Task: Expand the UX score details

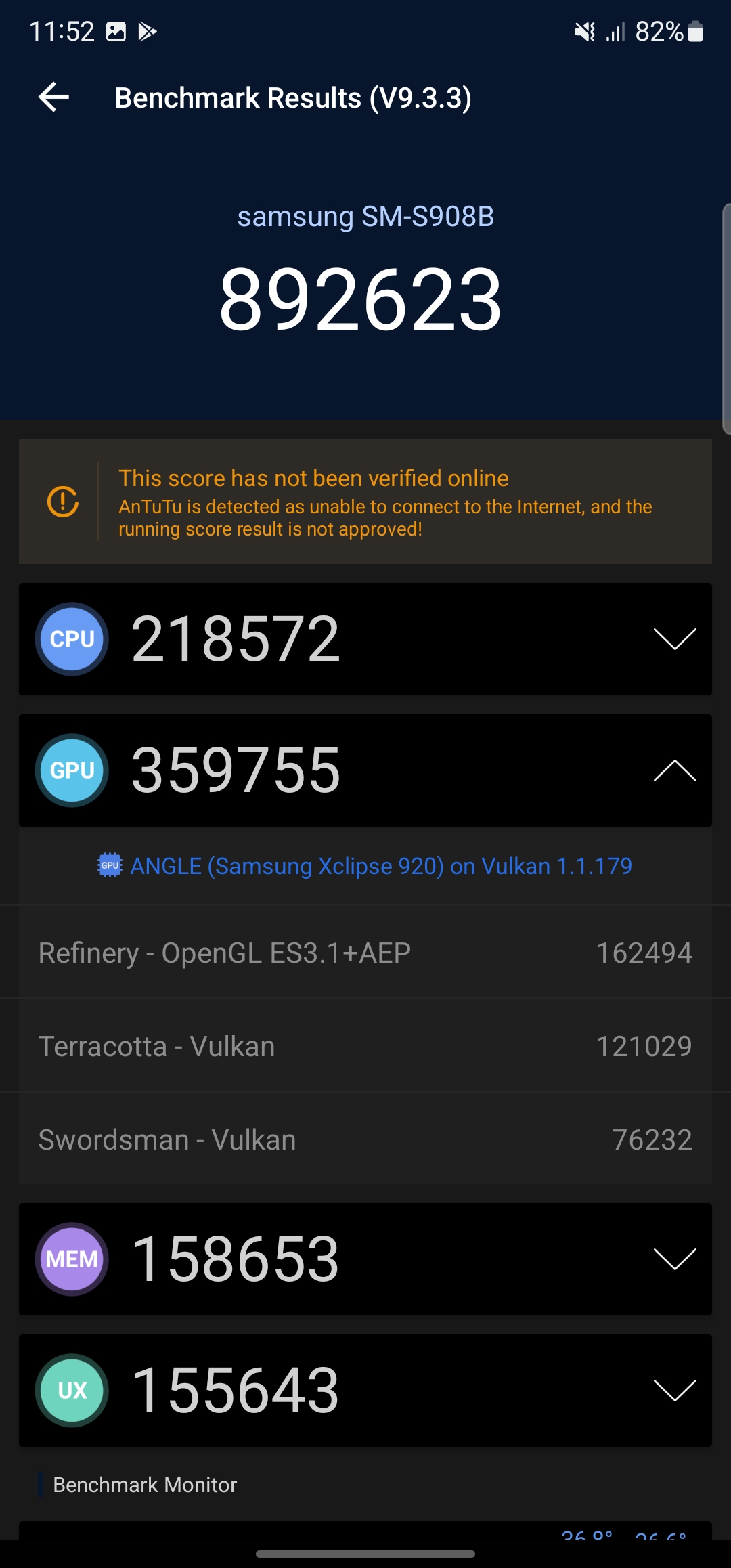Action: tap(674, 1390)
